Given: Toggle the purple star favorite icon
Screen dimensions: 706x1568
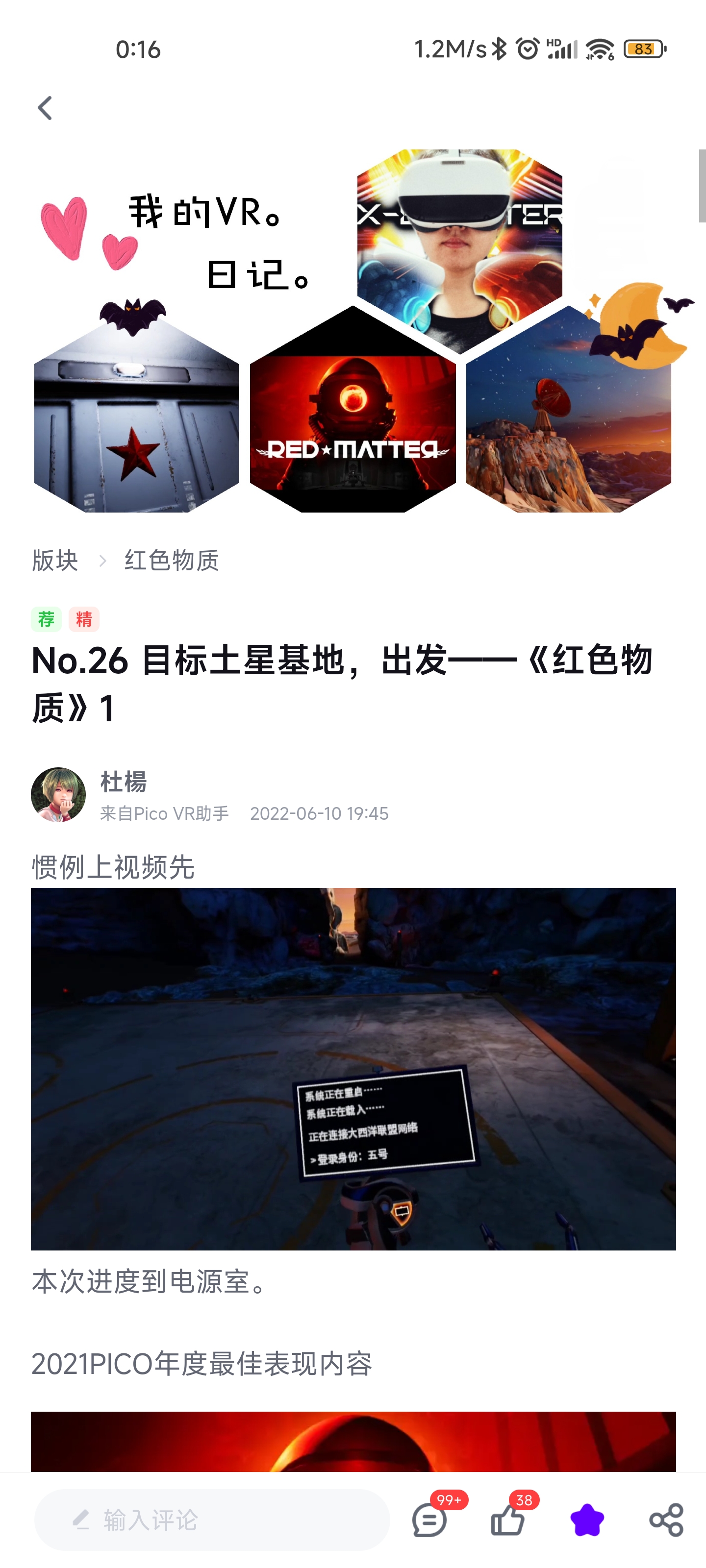Looking at the screenshot, I should [586, 1520].
